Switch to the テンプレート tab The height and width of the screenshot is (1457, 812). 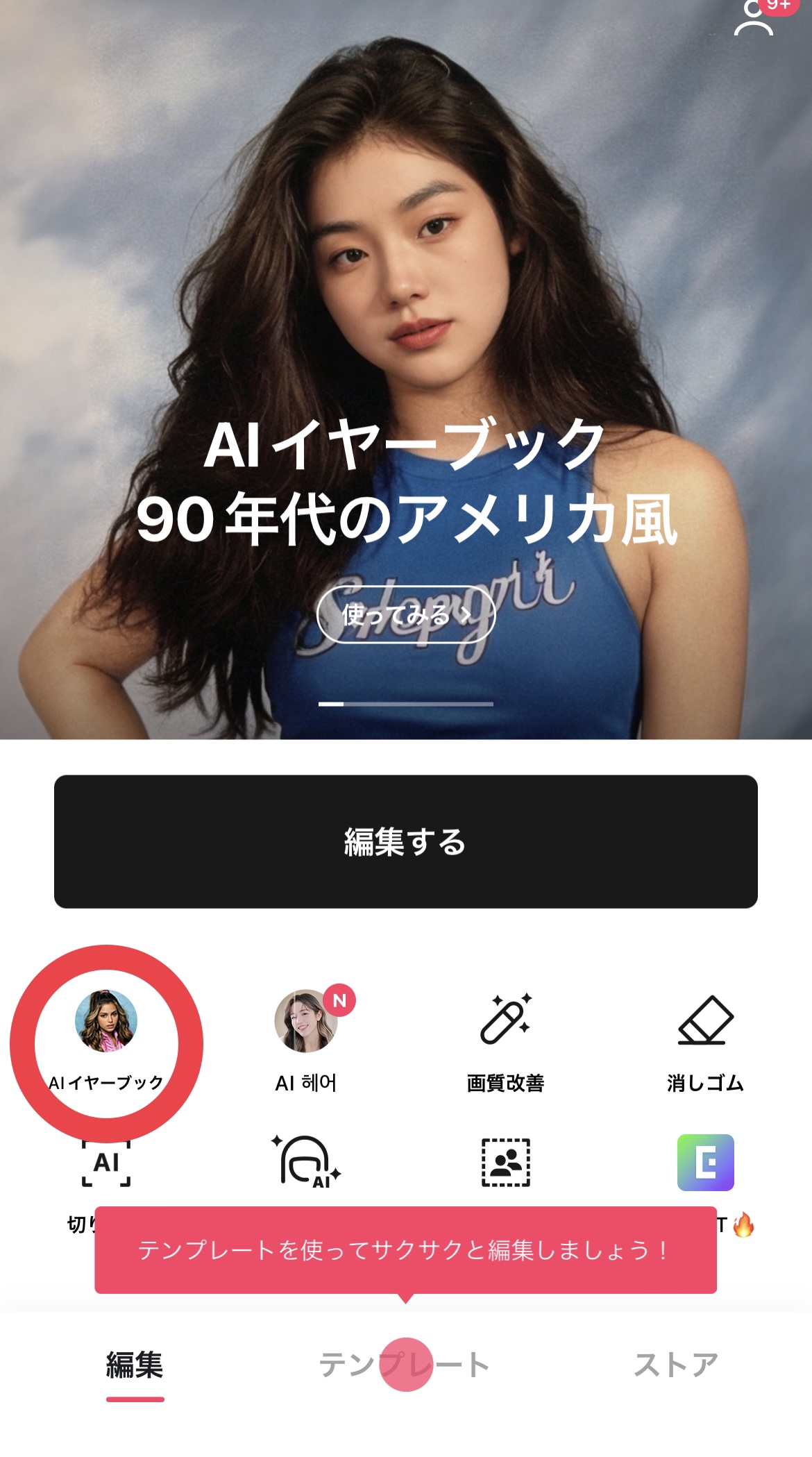click(405, 1365)
